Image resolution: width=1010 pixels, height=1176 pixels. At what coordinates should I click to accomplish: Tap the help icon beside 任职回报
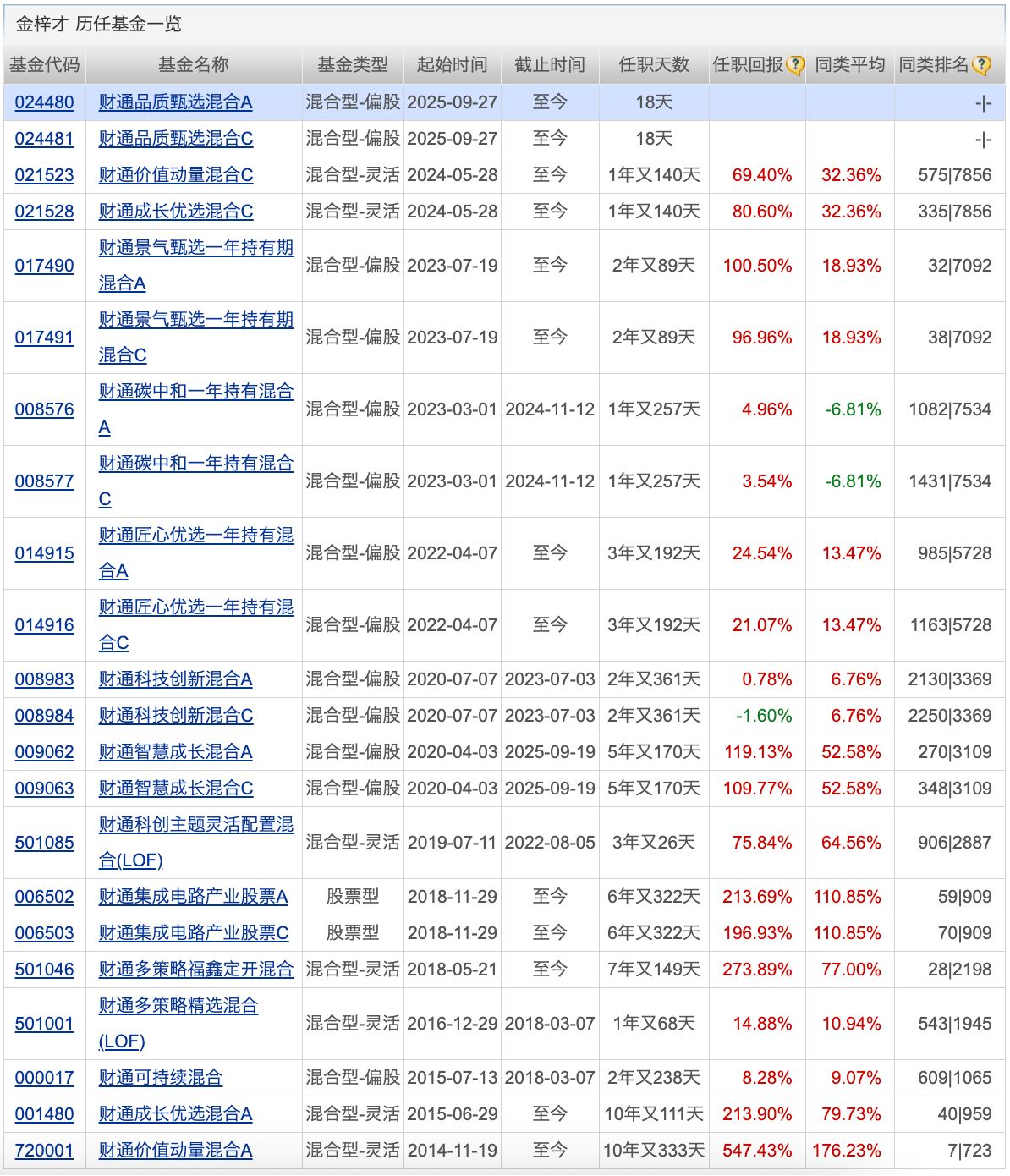coord(795,65)
